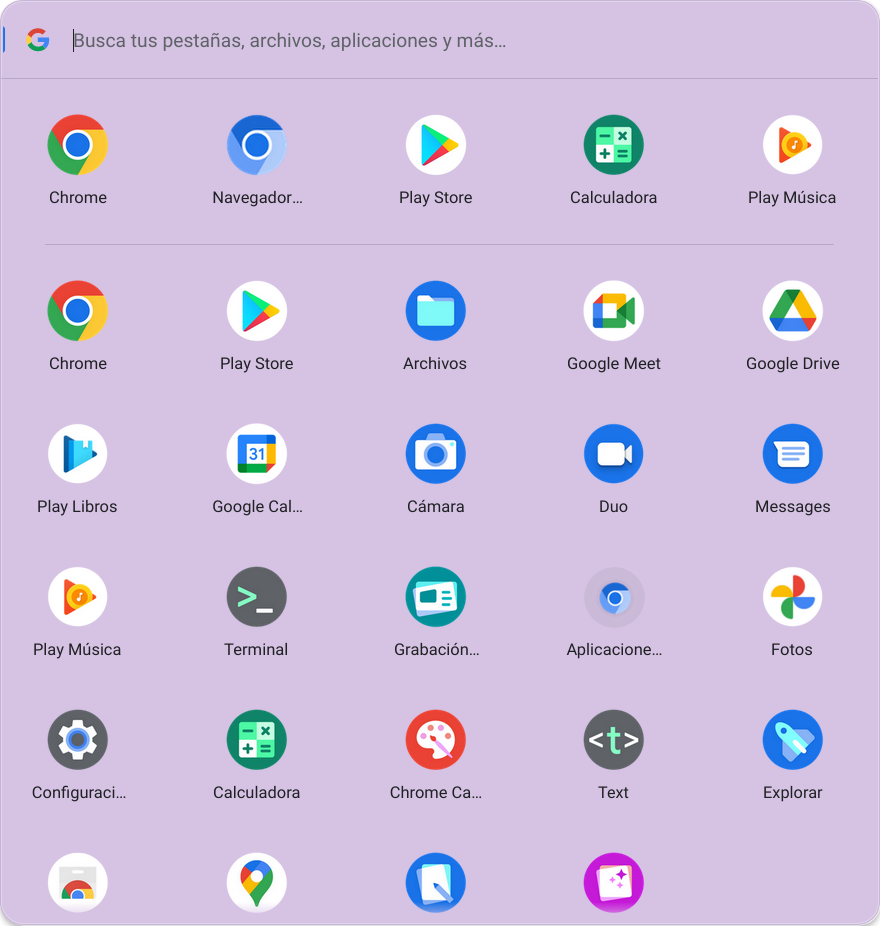Open Duo video calling
880x926 pixels.
click(614, 454)
